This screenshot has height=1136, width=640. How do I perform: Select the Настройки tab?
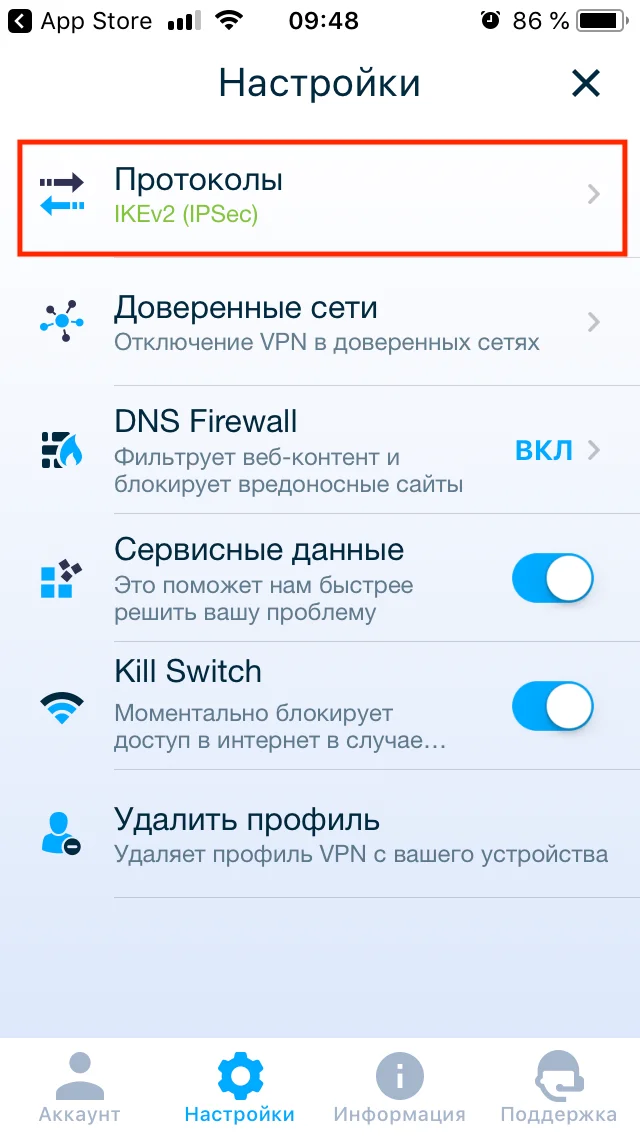tap(240, 1088)
